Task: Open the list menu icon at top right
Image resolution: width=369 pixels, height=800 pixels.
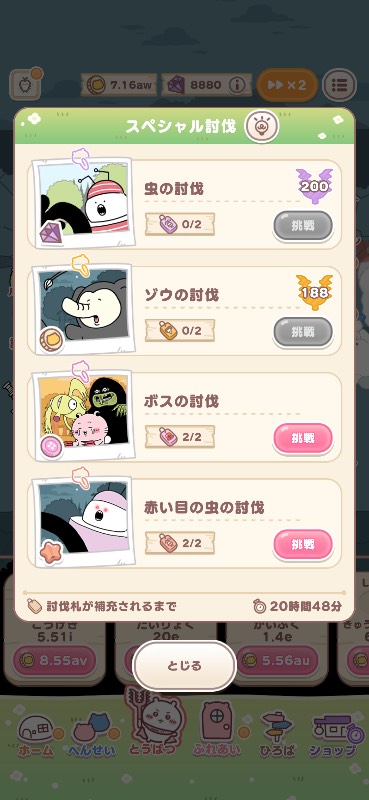Action: [x=339, y=85]
